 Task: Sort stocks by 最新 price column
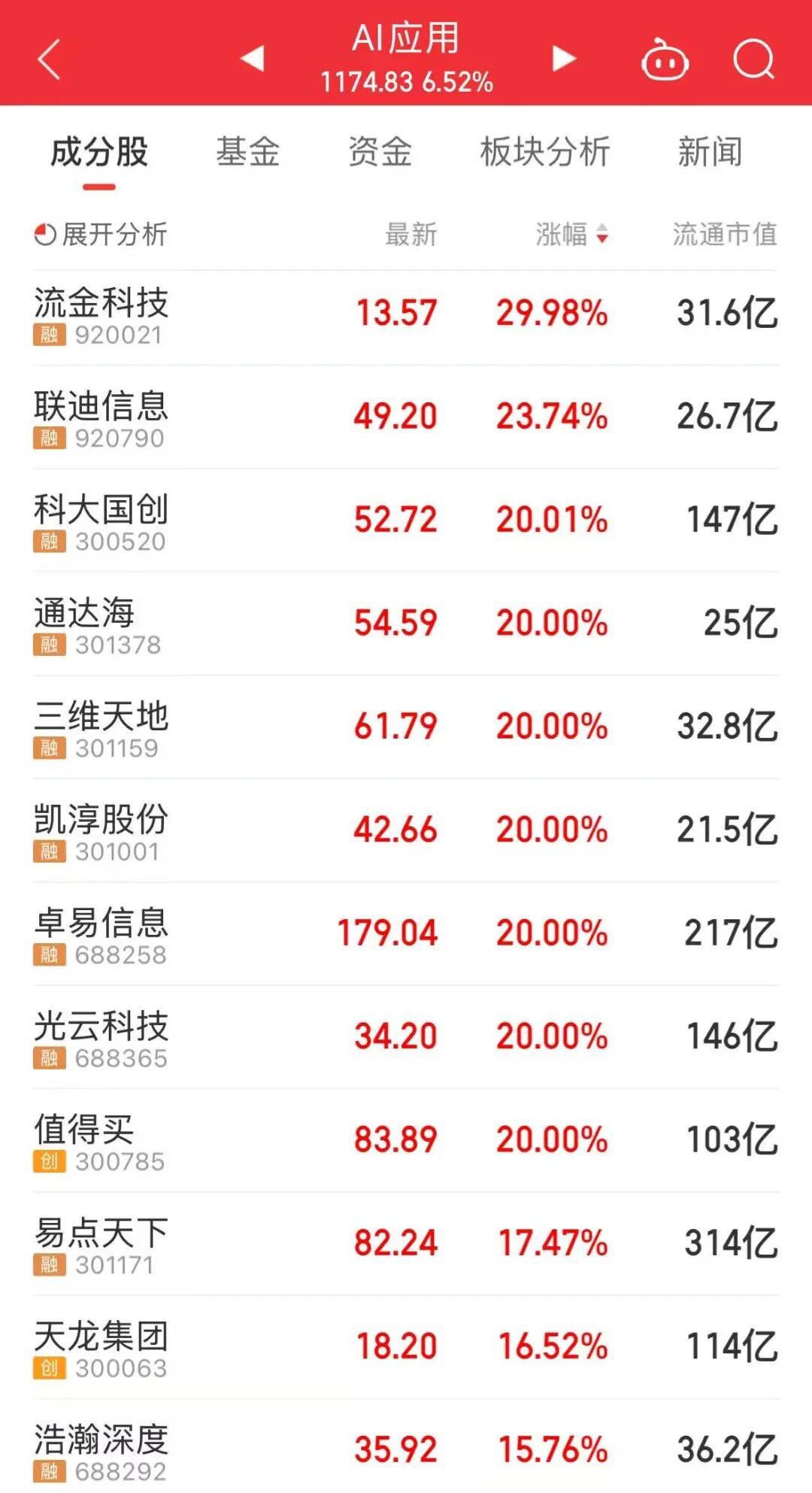point(411,235)
